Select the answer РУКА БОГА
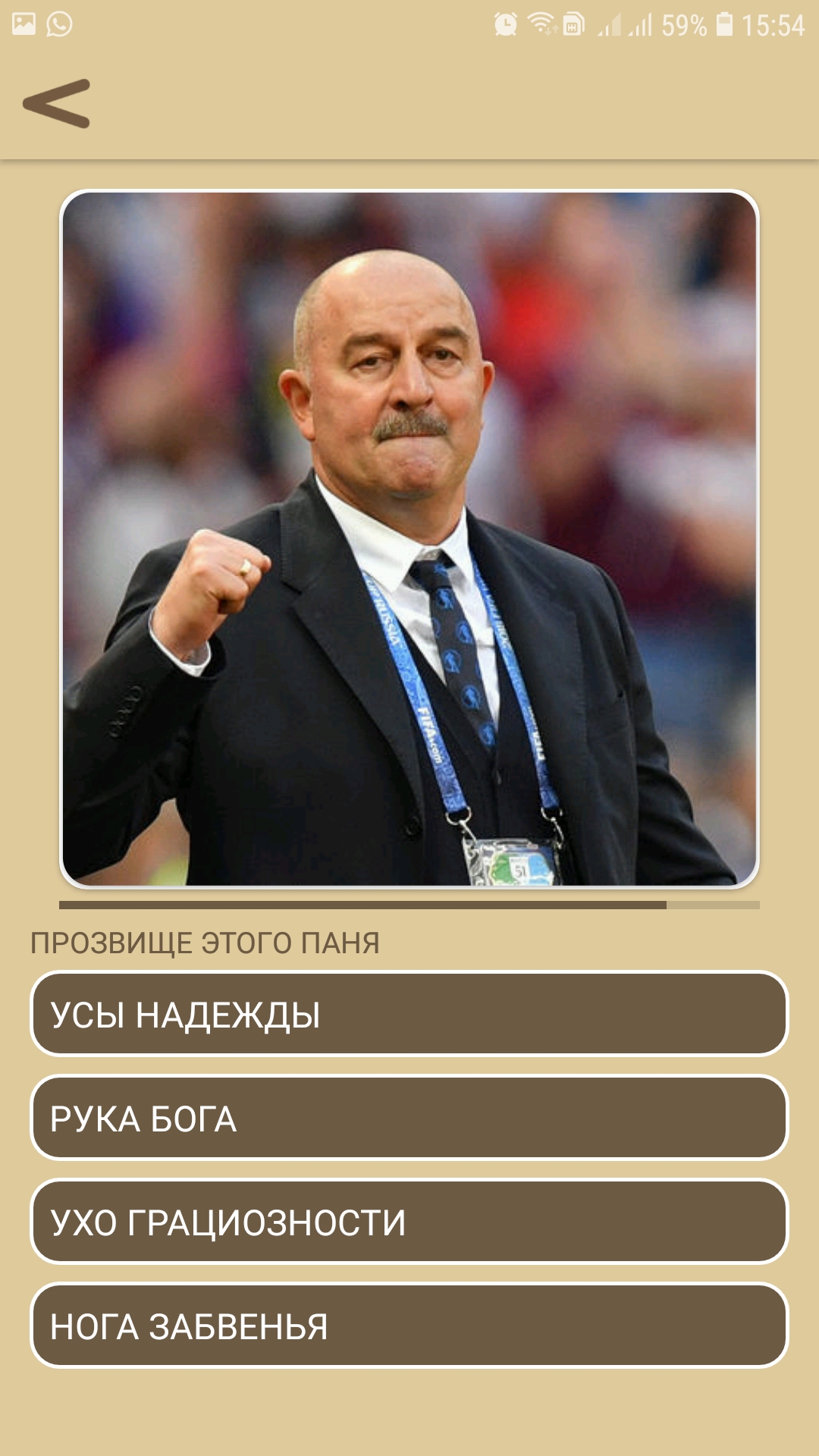 (x=409, y=1118)
